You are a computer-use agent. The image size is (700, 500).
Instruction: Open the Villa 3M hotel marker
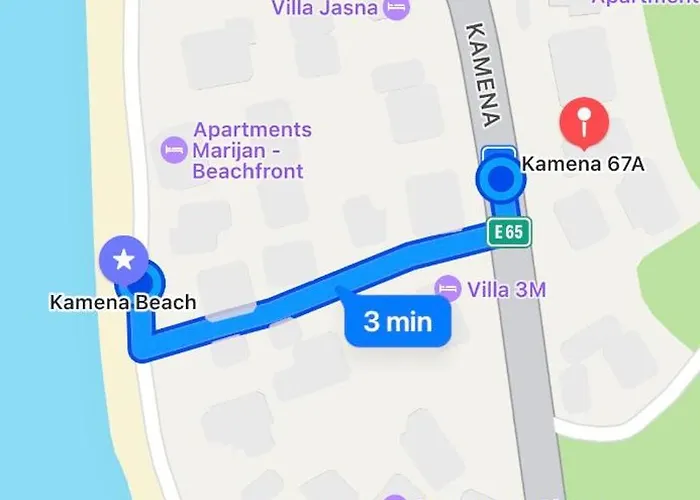tap(449, 290)
